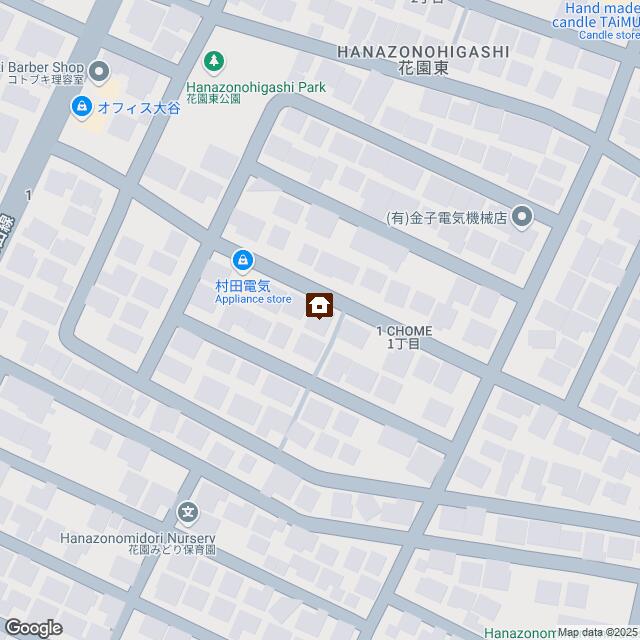
Task: Open the 村田電気 Appliance store pin
Action: [242, 260]
